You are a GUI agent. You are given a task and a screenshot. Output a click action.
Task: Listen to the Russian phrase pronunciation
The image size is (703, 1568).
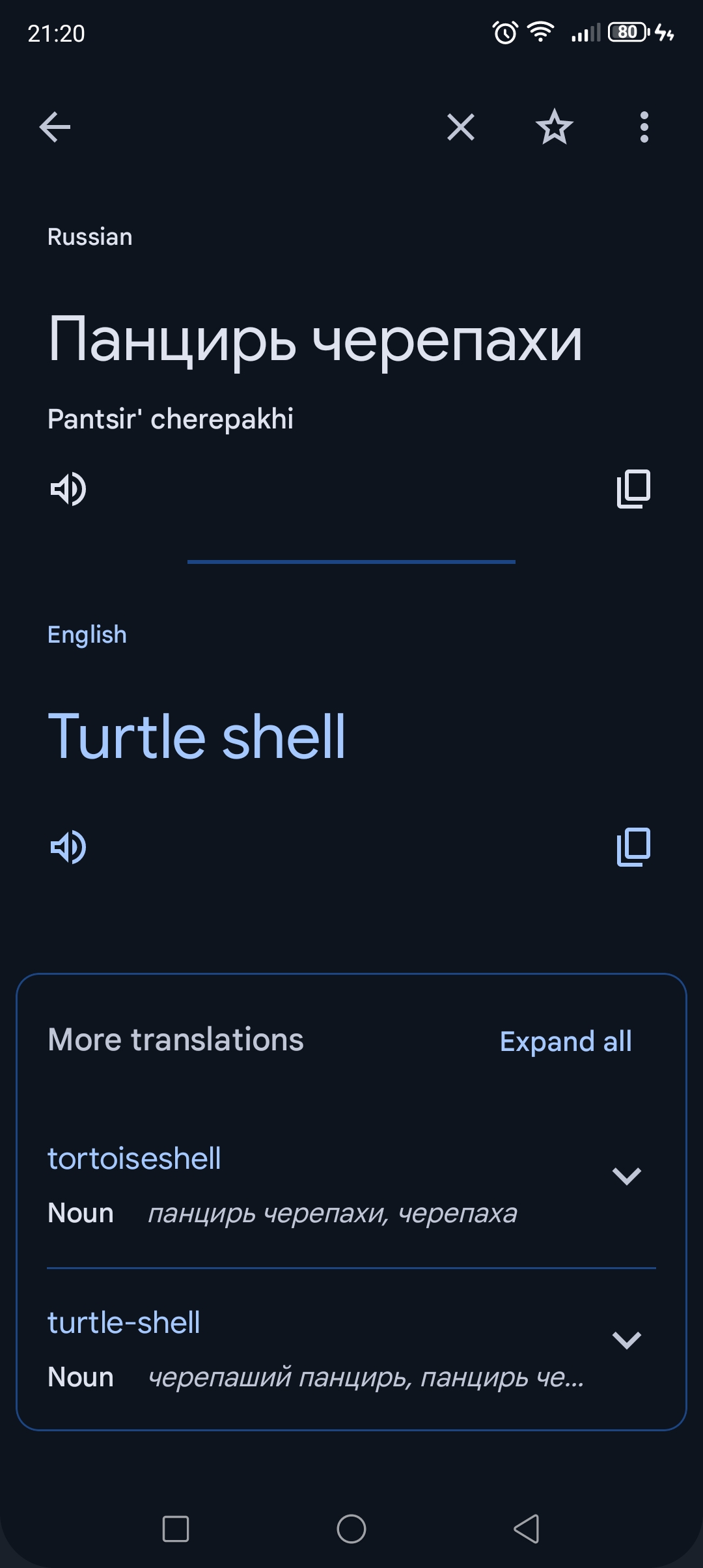[x=68, y=488]
